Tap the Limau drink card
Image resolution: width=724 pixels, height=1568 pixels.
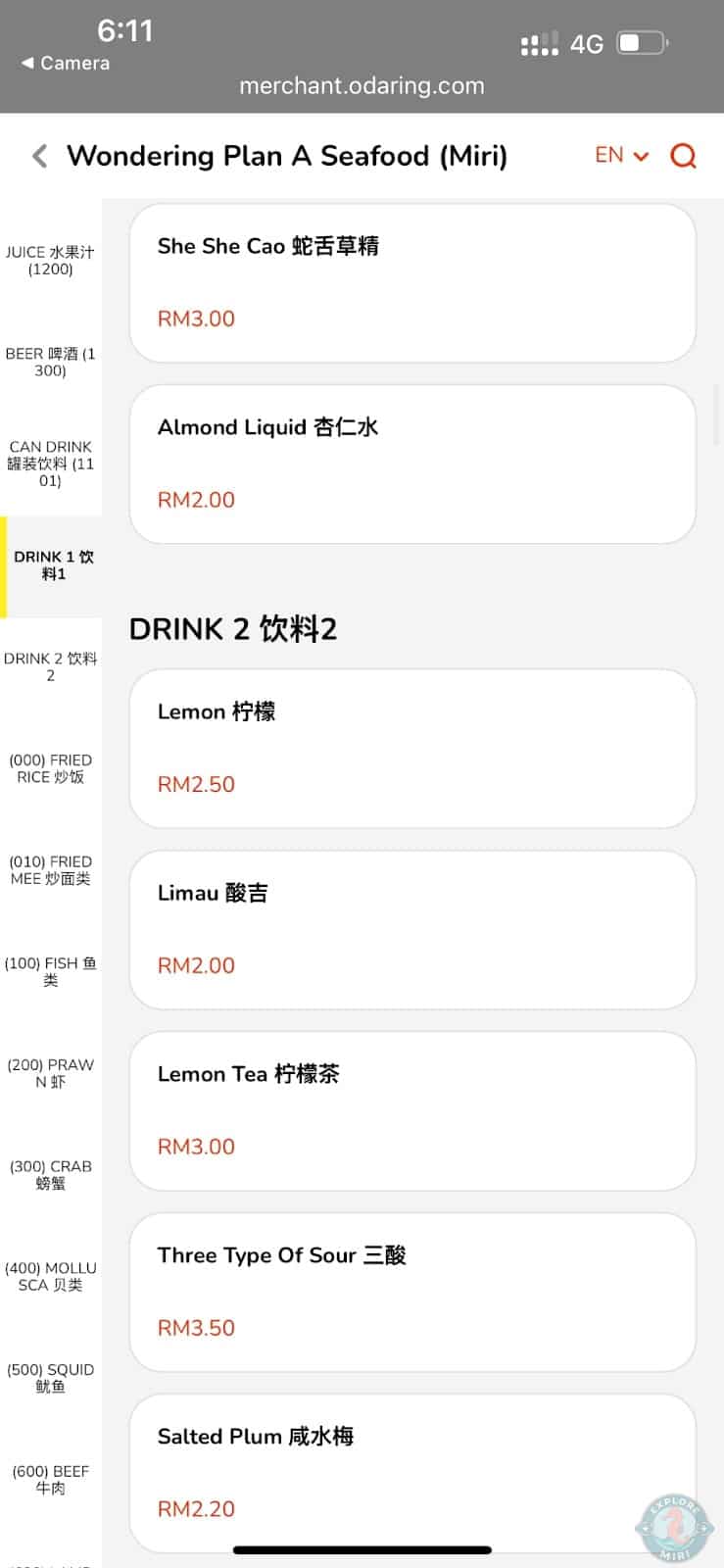pyautogui.click(x=412, y=929)
